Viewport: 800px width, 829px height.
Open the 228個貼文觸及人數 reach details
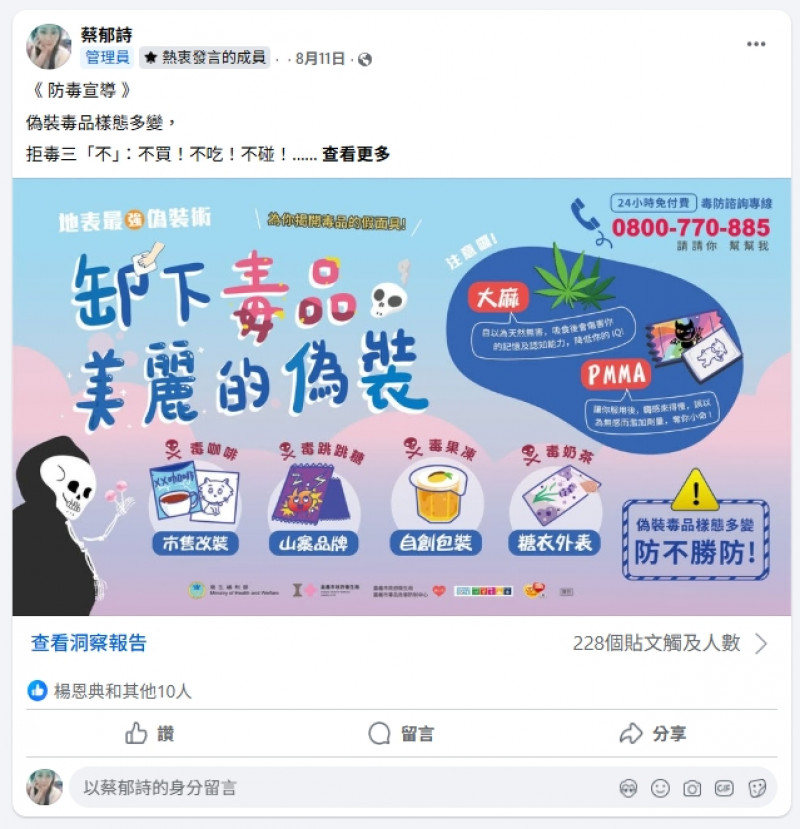coord(670,643)
